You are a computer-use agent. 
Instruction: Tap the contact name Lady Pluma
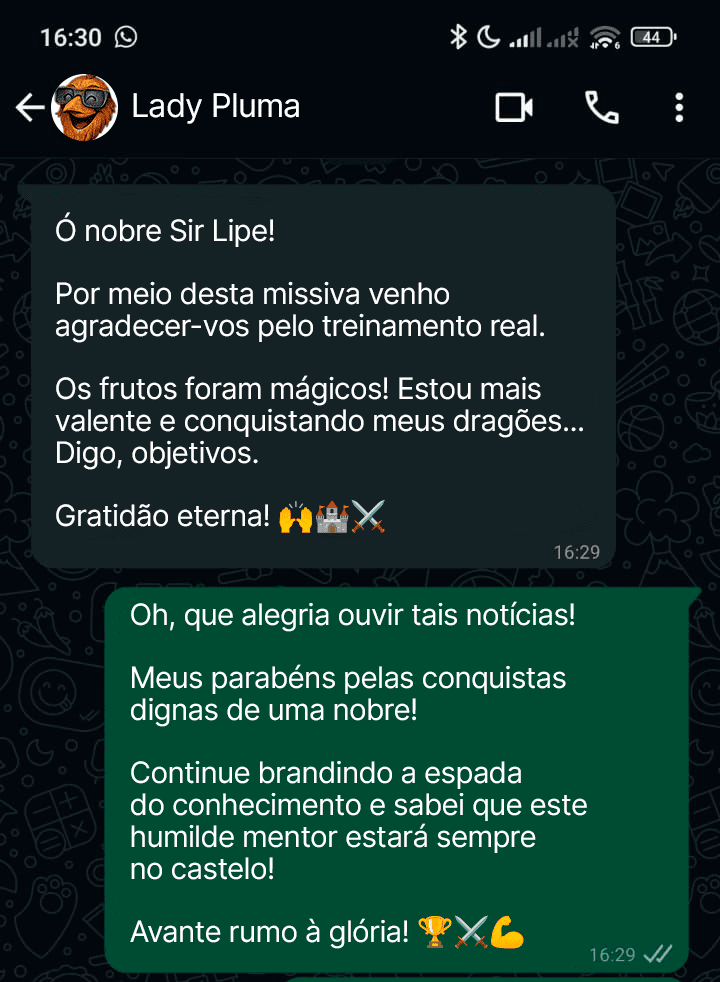click(x=215, y=107)
